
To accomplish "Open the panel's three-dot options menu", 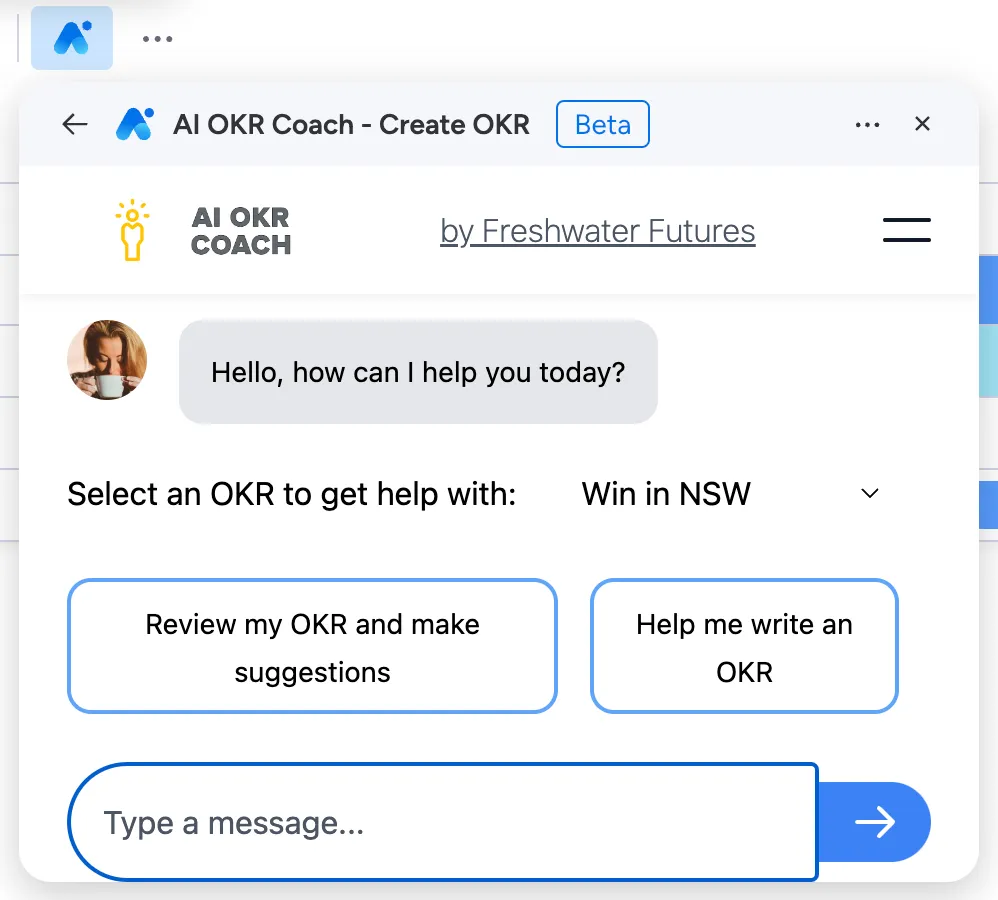I will [867, 124].
